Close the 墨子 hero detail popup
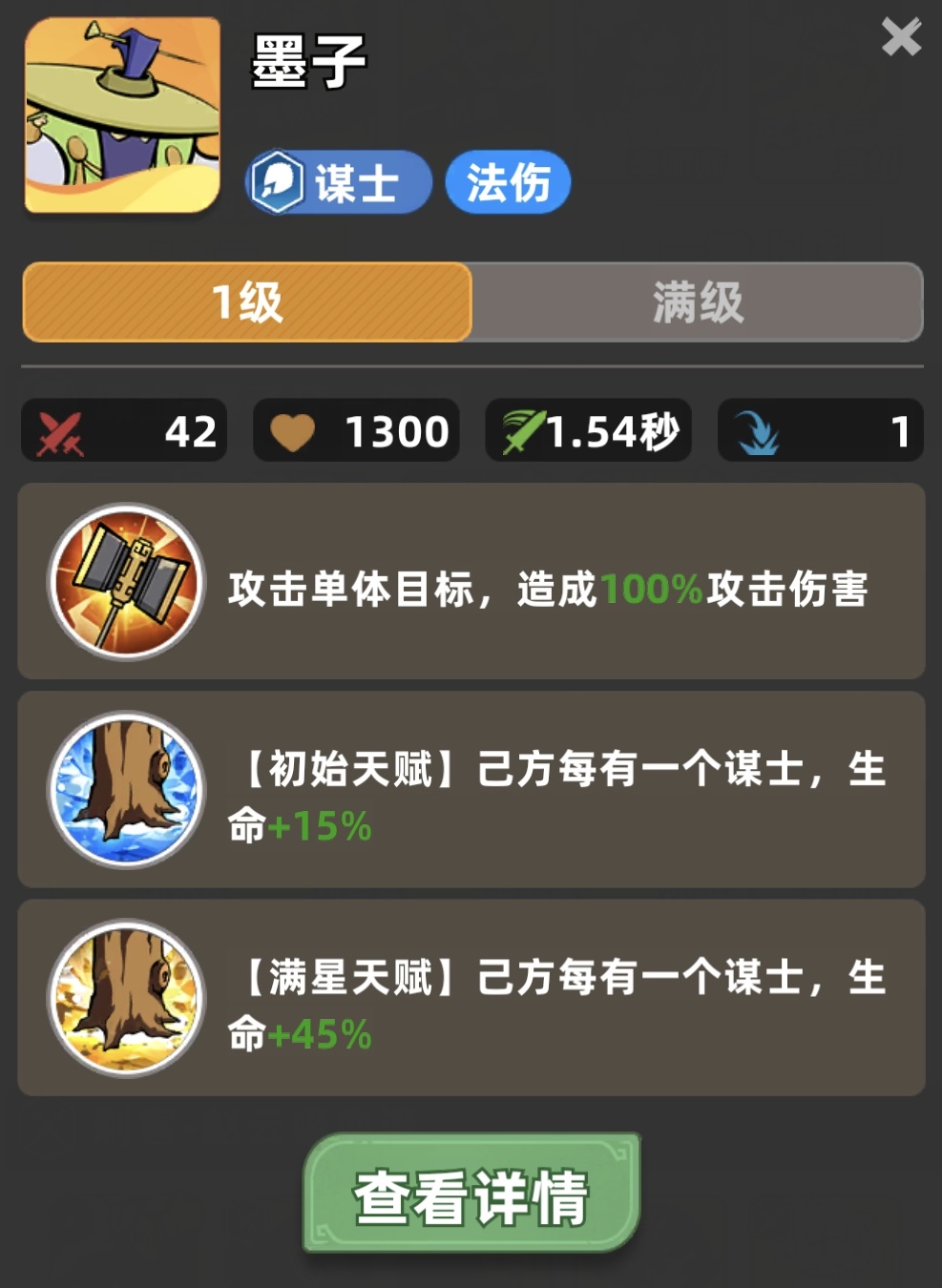942x1288 pixels. [x=900, y=38]
